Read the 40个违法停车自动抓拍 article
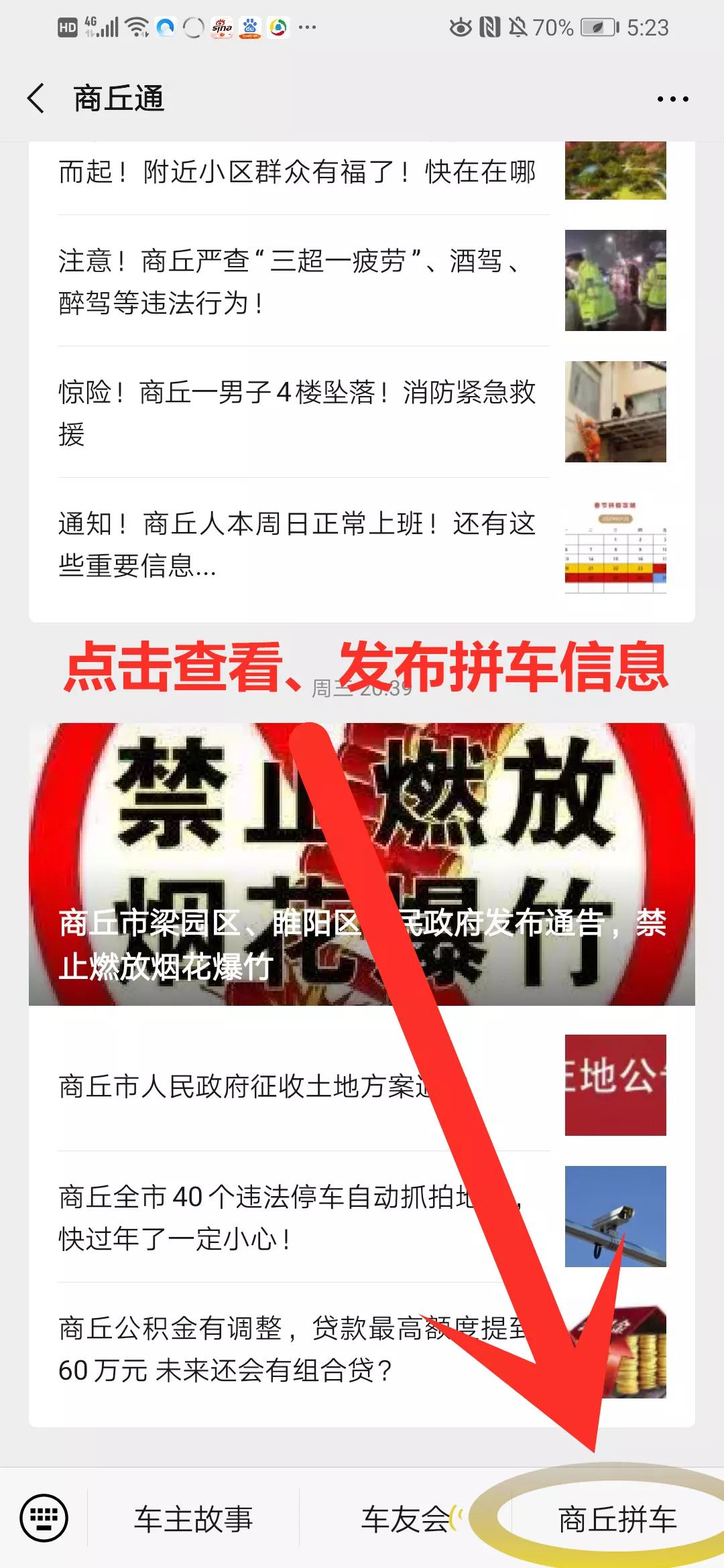Image resolution: width=724 pixels, height=1568 pixels. click(362, 1217)
